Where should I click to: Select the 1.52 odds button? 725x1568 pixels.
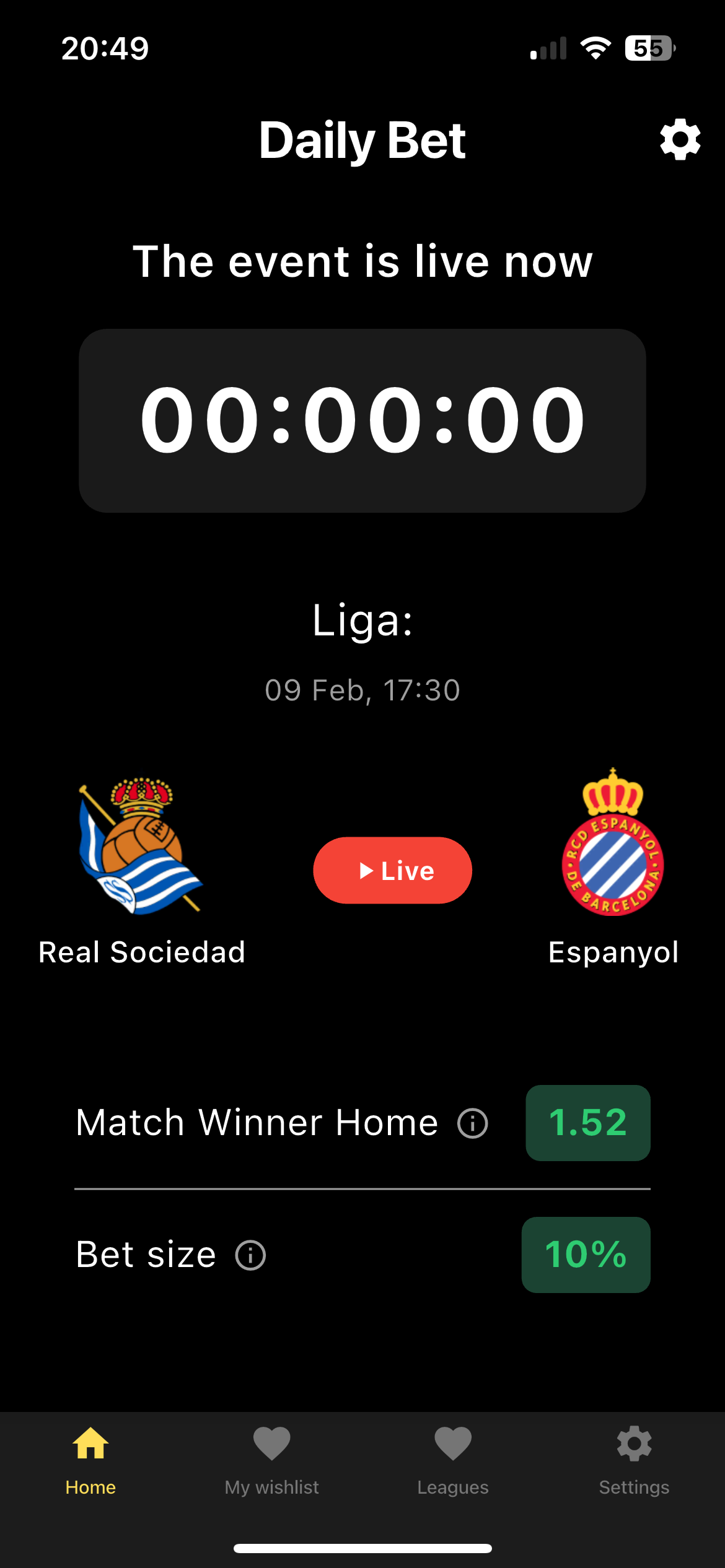click(587, 1123)
